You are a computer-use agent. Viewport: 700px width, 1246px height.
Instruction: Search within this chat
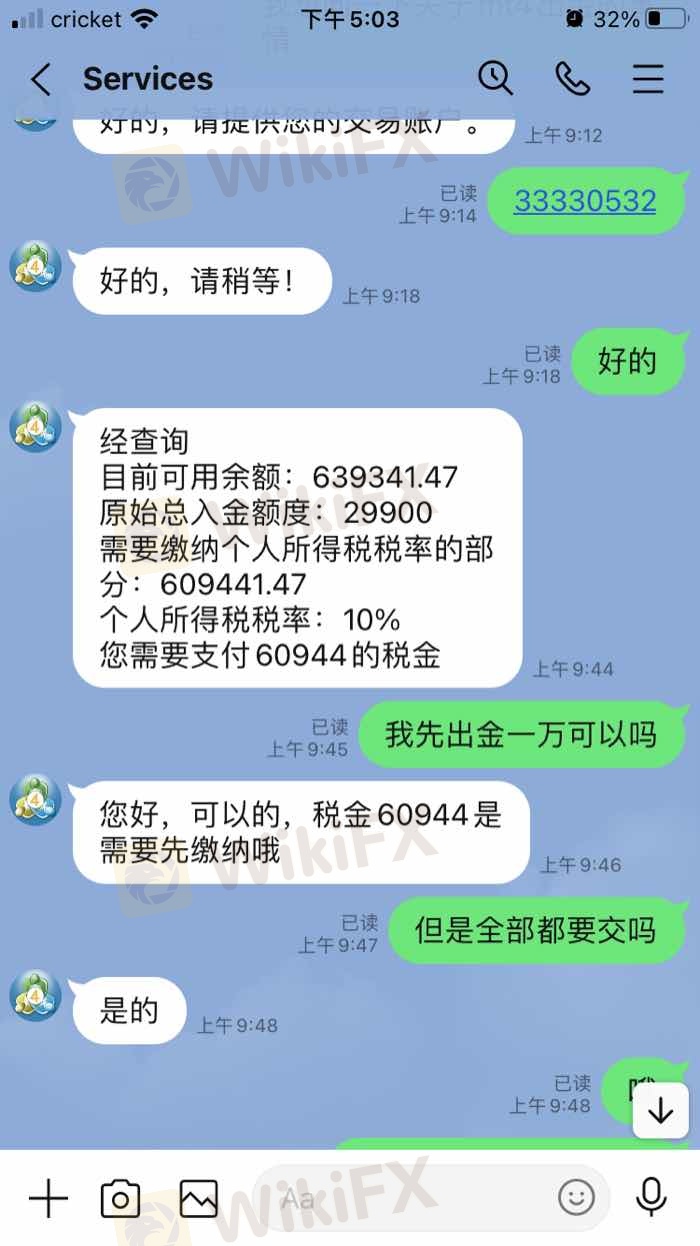click(x=495, y=78)
